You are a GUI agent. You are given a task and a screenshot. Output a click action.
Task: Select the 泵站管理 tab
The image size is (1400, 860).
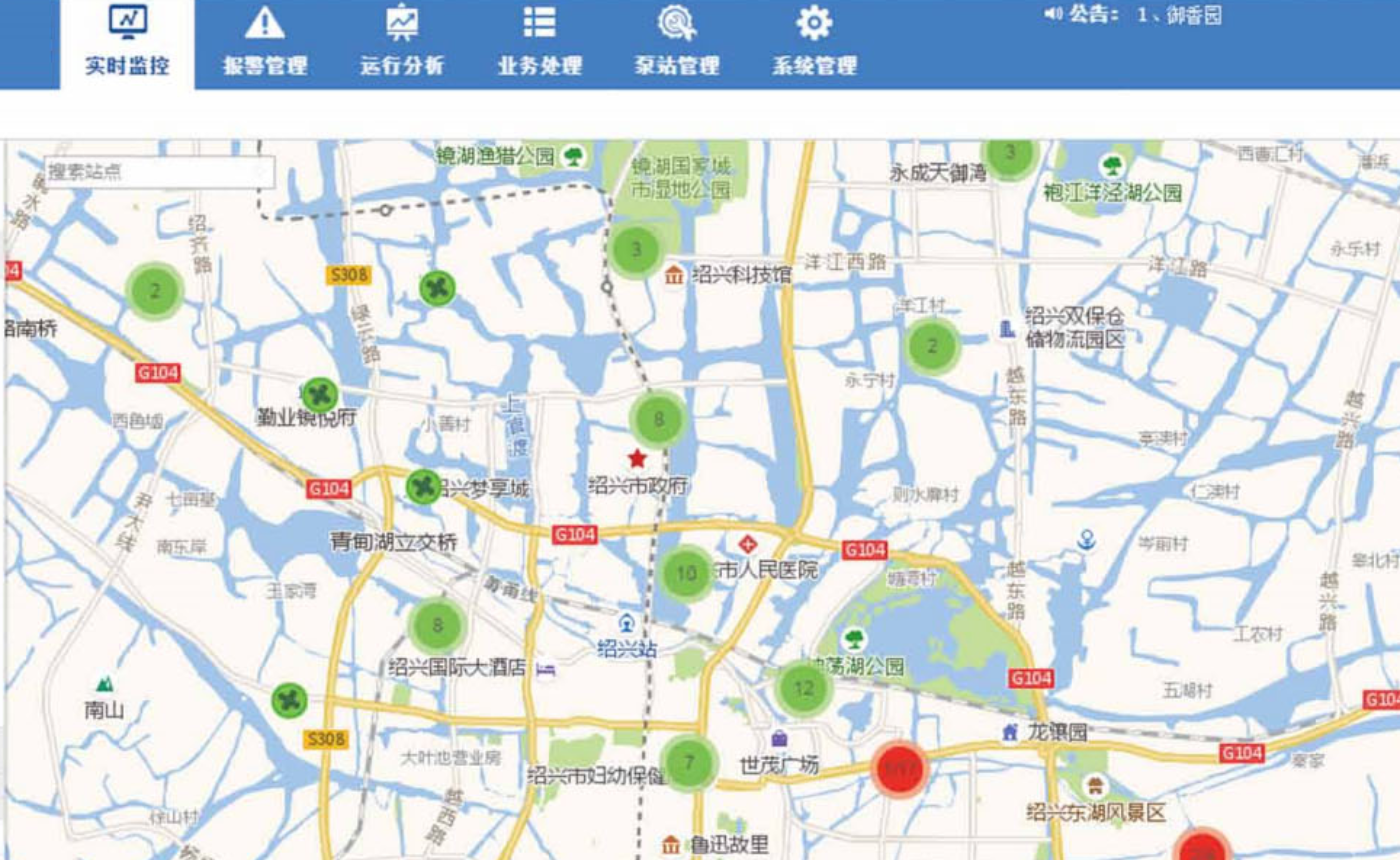[x=676, y=44]
